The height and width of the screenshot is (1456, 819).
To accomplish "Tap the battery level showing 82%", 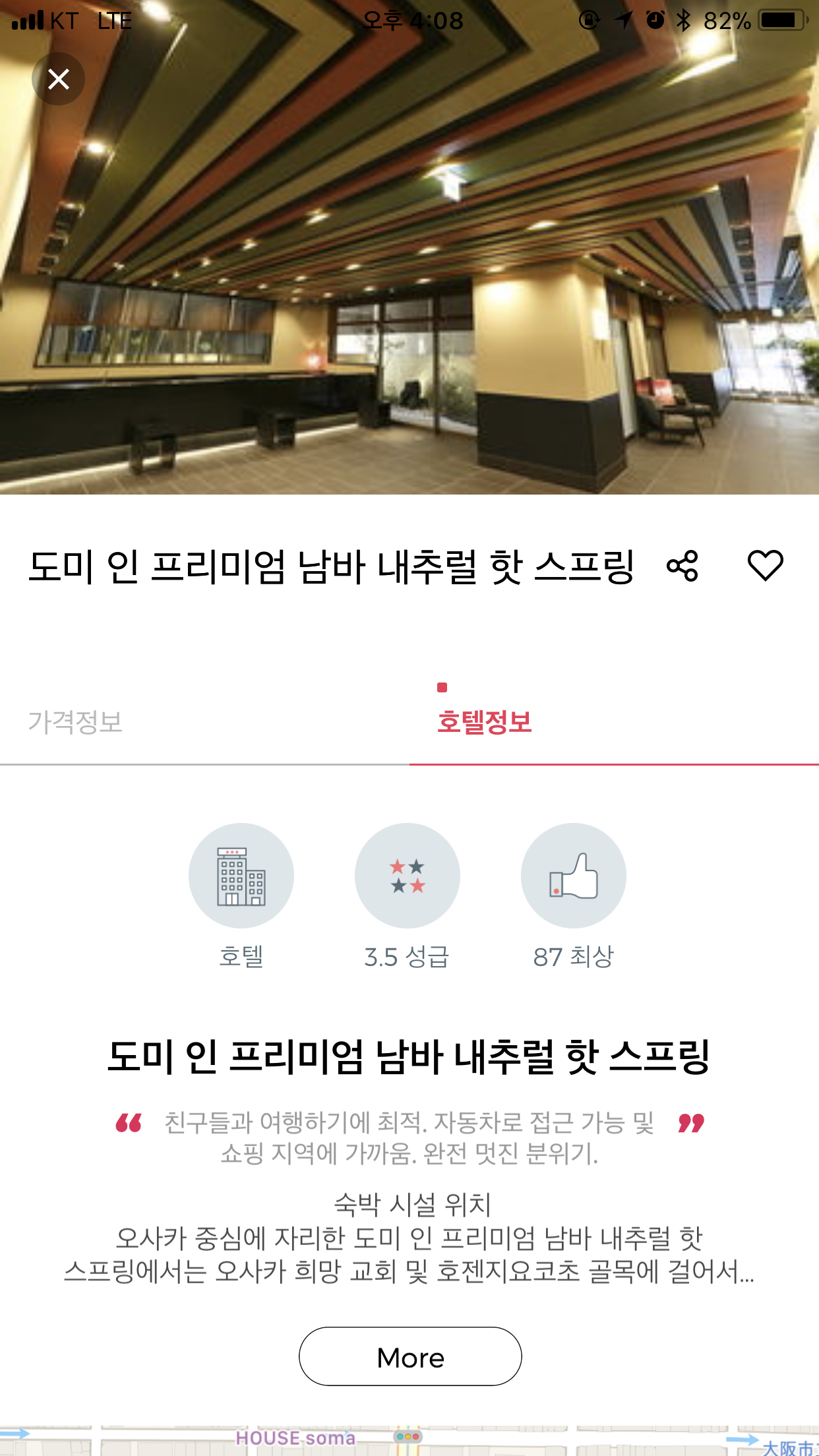I will pos(726,20).
